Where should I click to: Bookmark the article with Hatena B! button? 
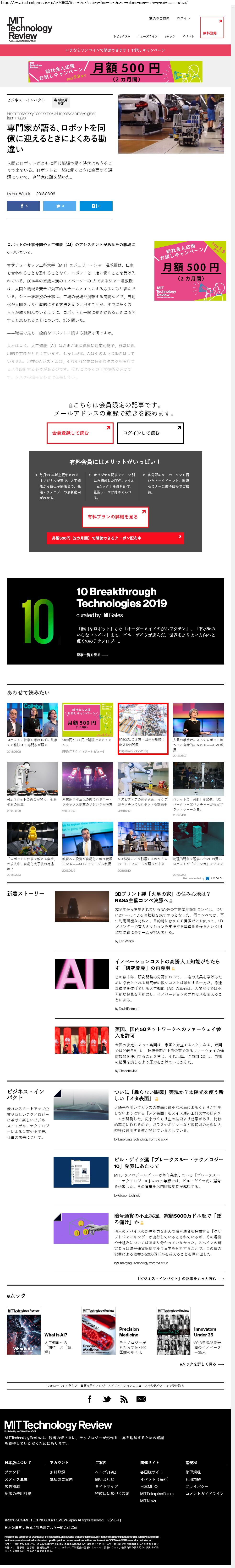(x=96, y=206)
